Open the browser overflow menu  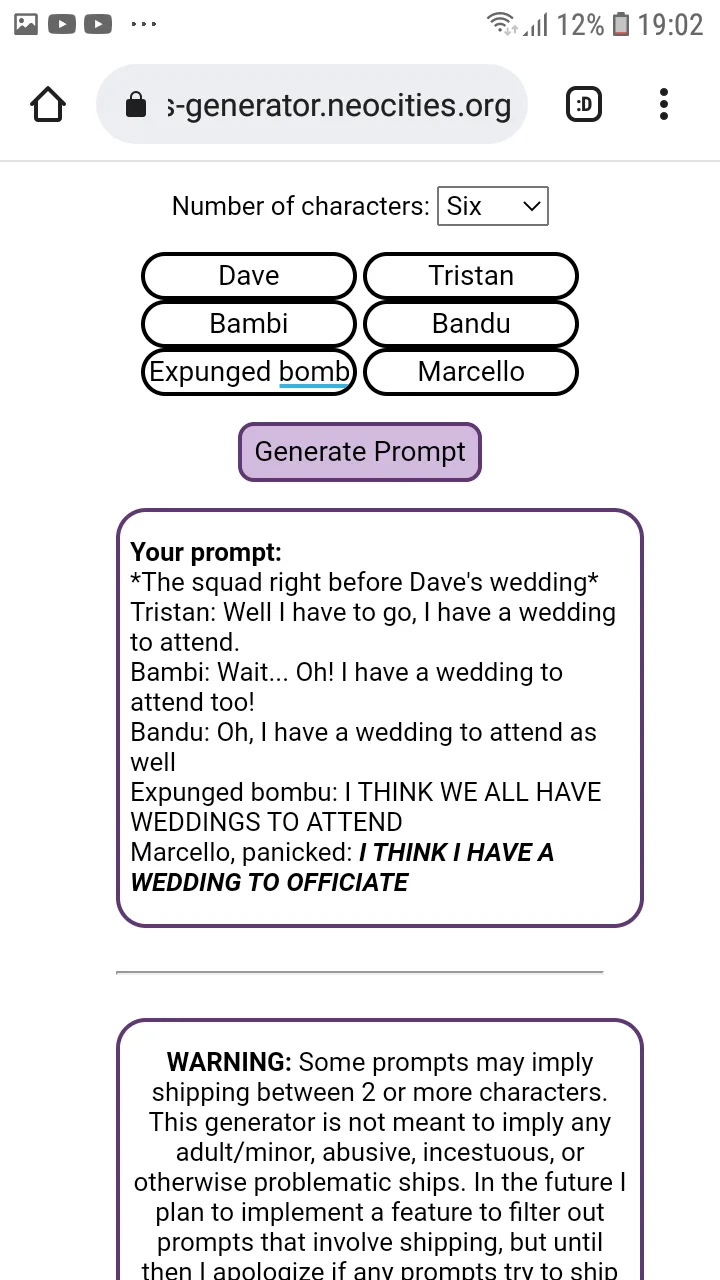(664, 104)
